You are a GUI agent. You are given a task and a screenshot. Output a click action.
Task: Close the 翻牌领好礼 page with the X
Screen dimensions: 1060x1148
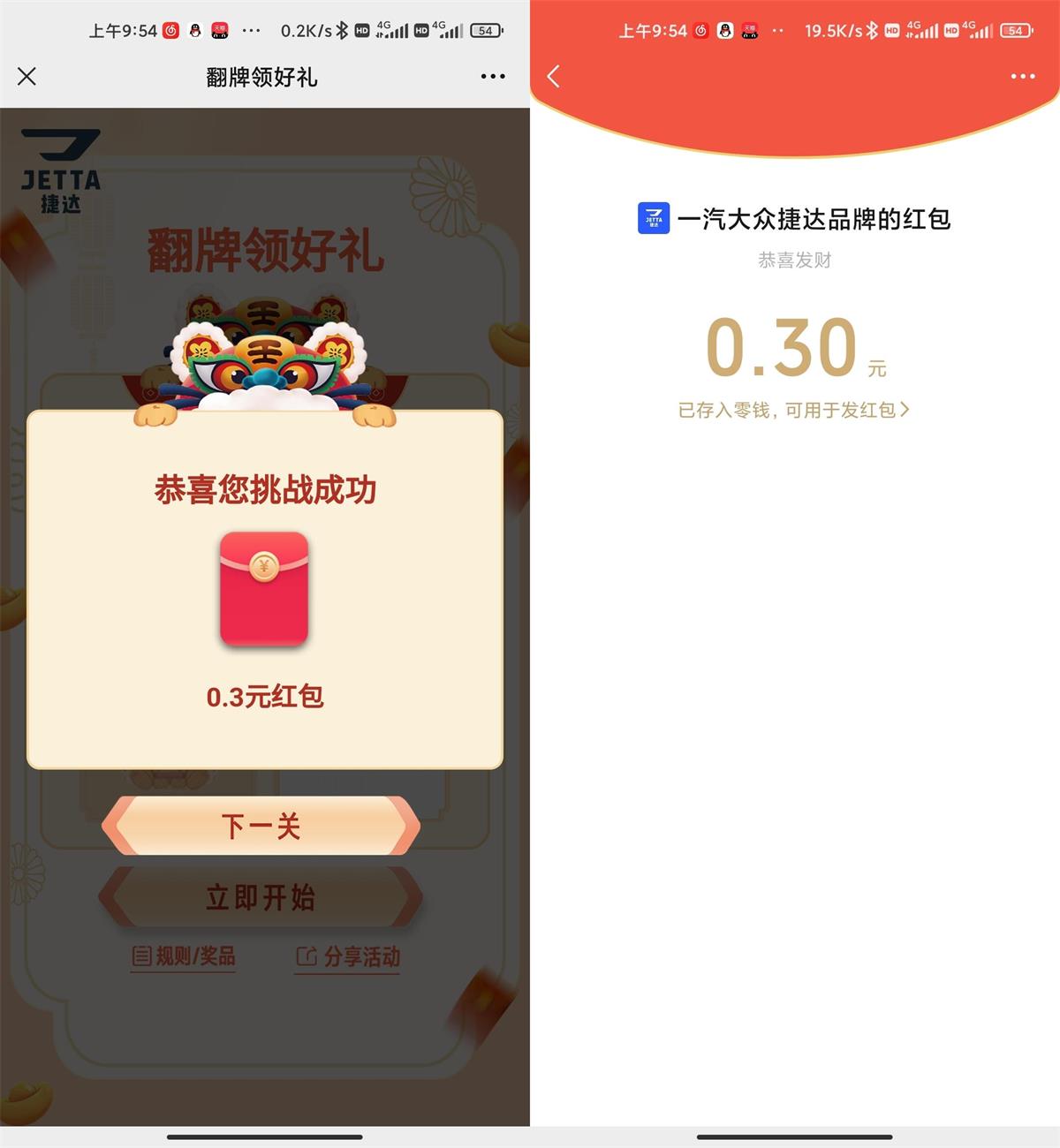[27, 77]
